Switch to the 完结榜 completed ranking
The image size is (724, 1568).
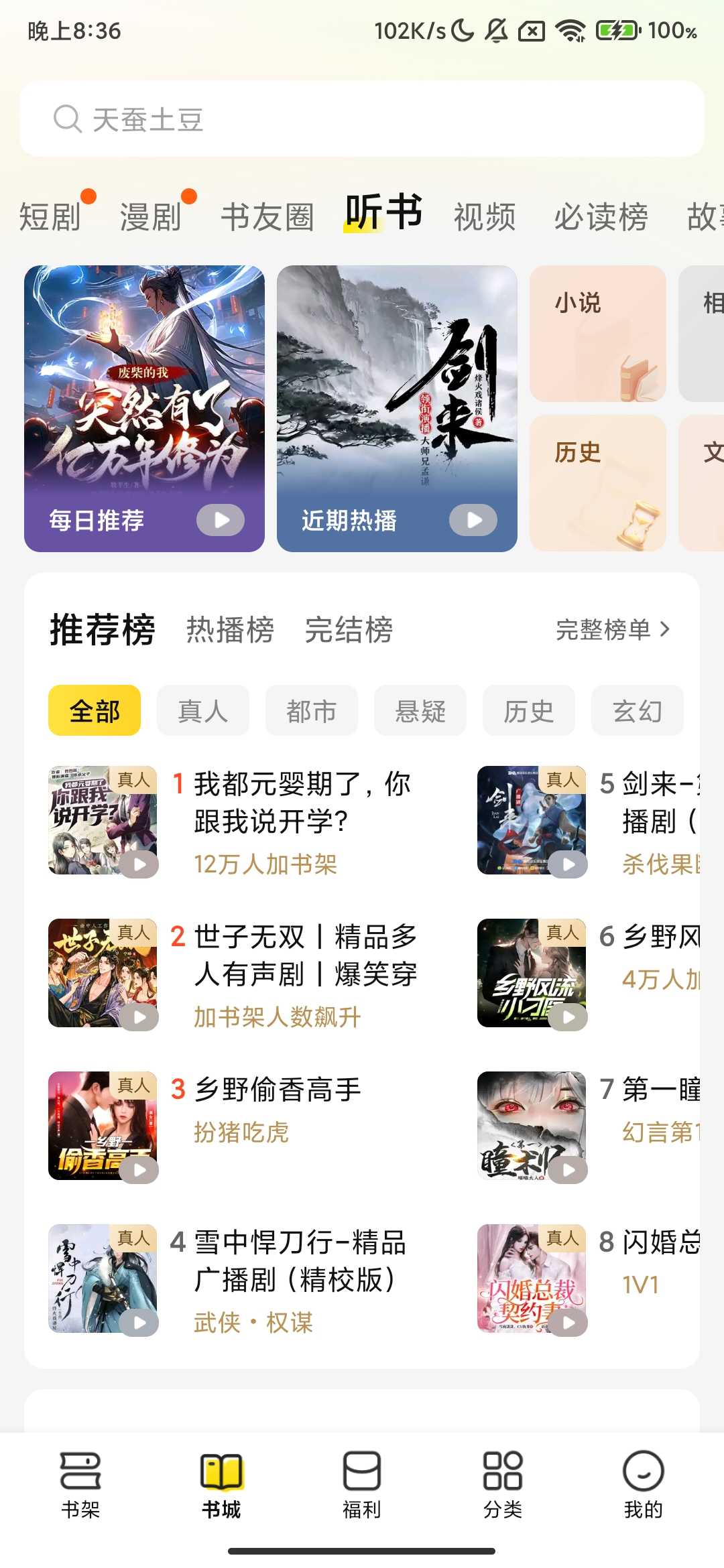coord(349,630)
